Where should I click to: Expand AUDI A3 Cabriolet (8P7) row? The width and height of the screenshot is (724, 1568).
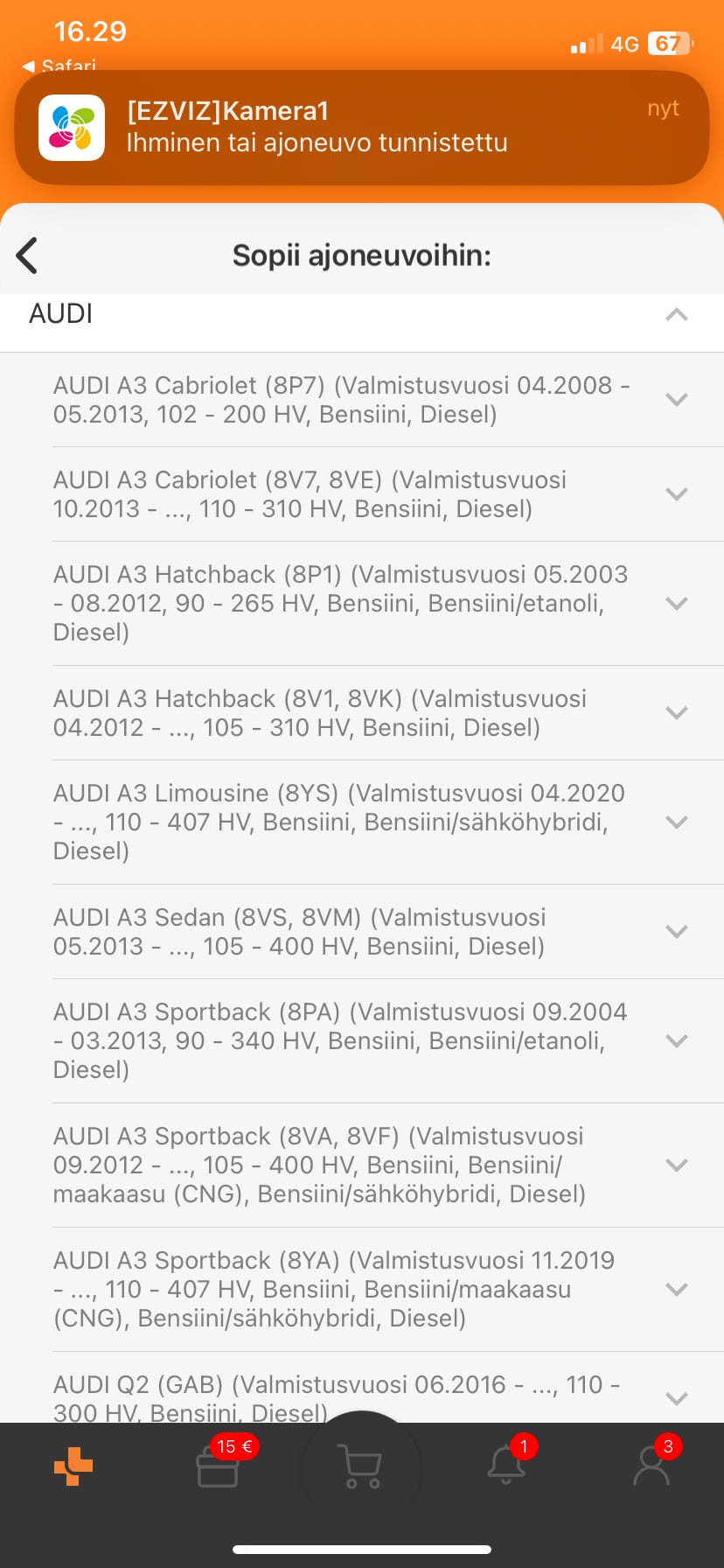point(676,400)
